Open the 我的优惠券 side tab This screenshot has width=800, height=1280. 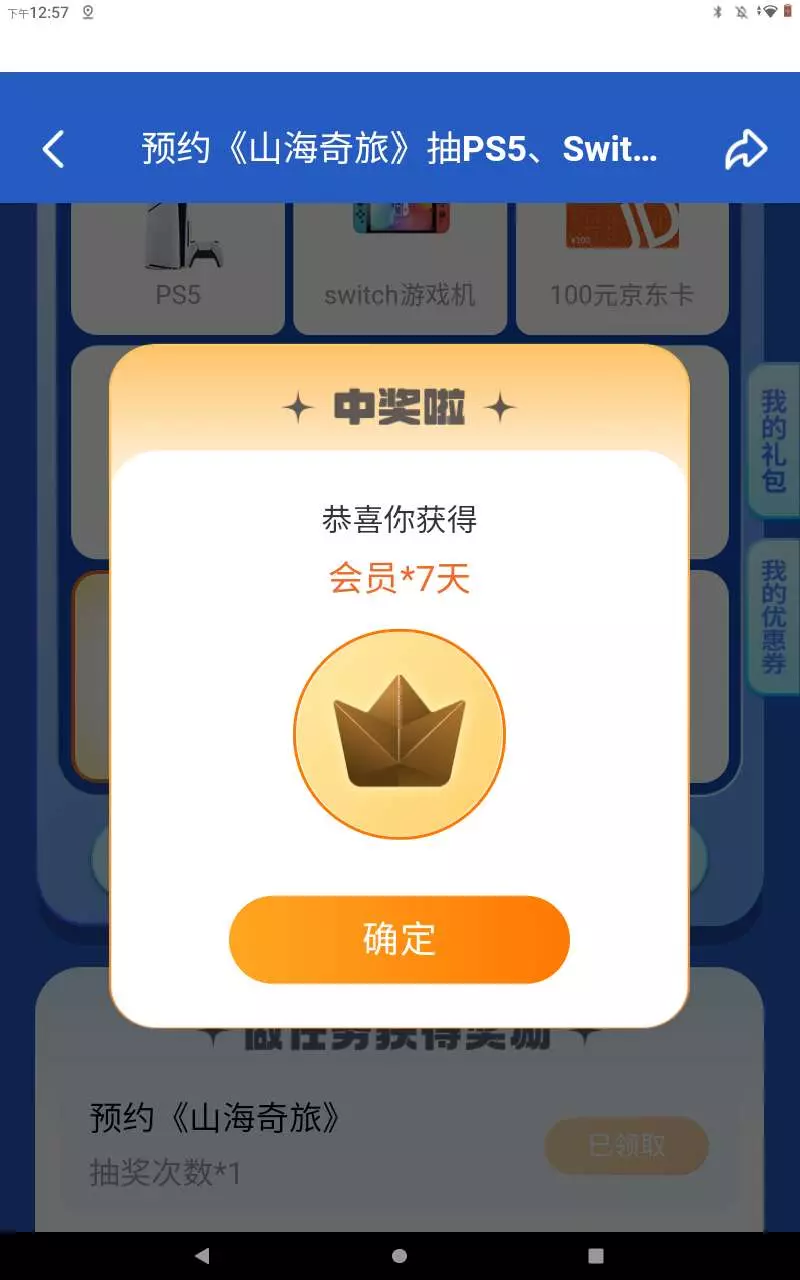coord(774,616)
